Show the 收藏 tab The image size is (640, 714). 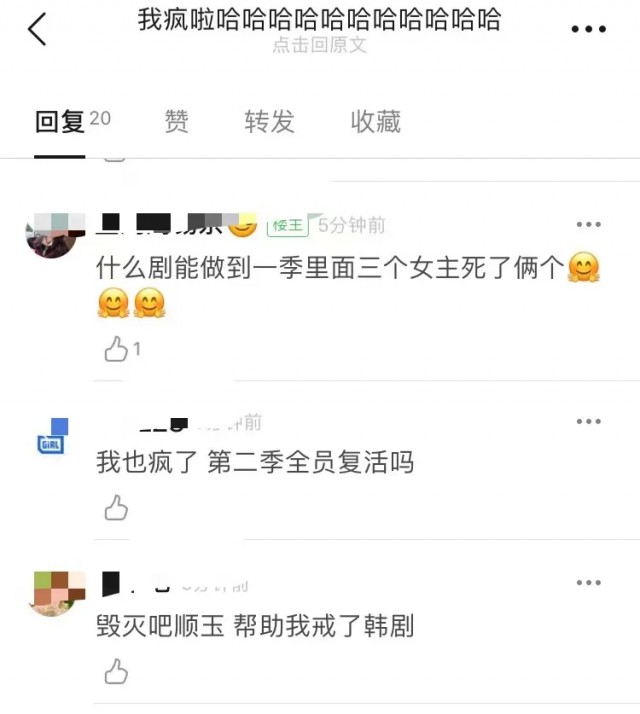[x=376, y=122]
